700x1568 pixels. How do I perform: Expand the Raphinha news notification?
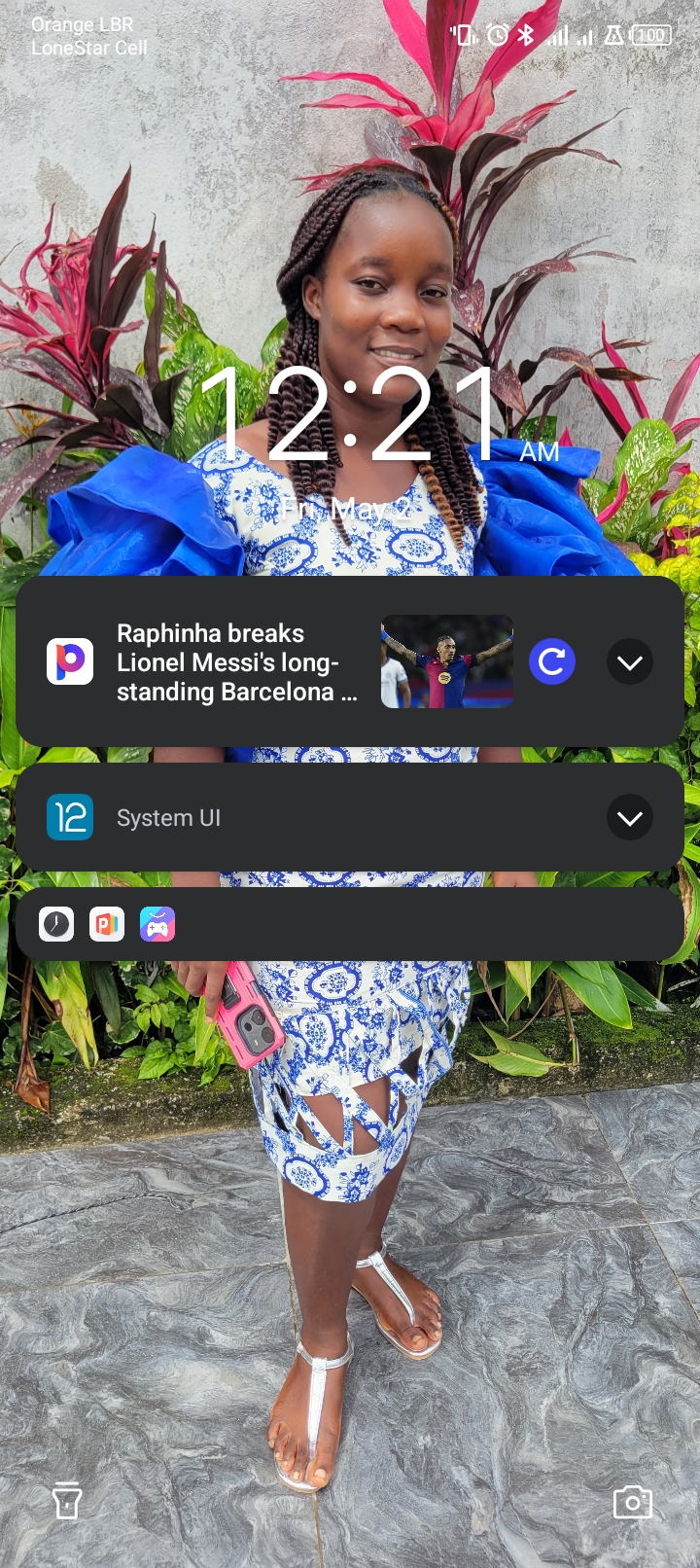click(630, 662)
